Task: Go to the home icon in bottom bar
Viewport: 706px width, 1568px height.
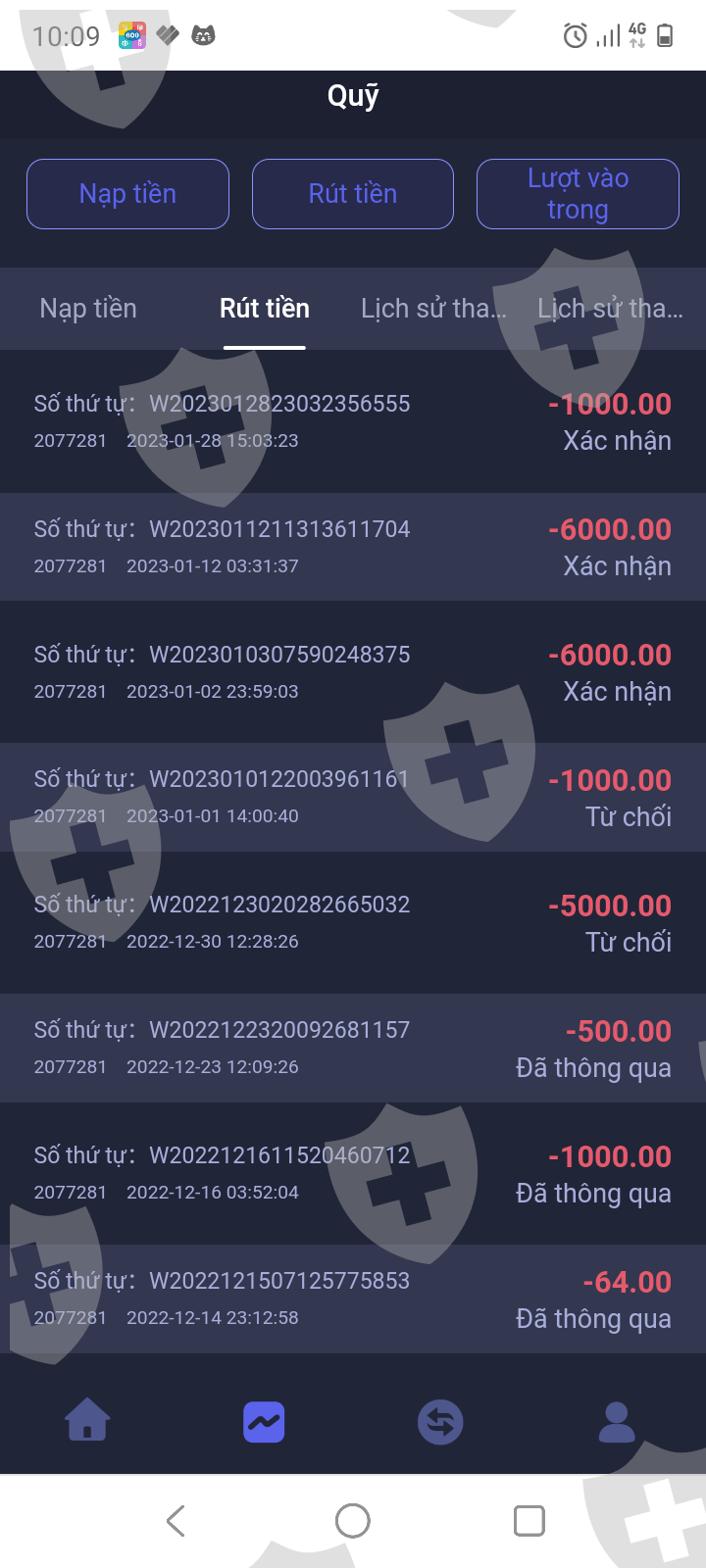Action: tap(87, 1421)
